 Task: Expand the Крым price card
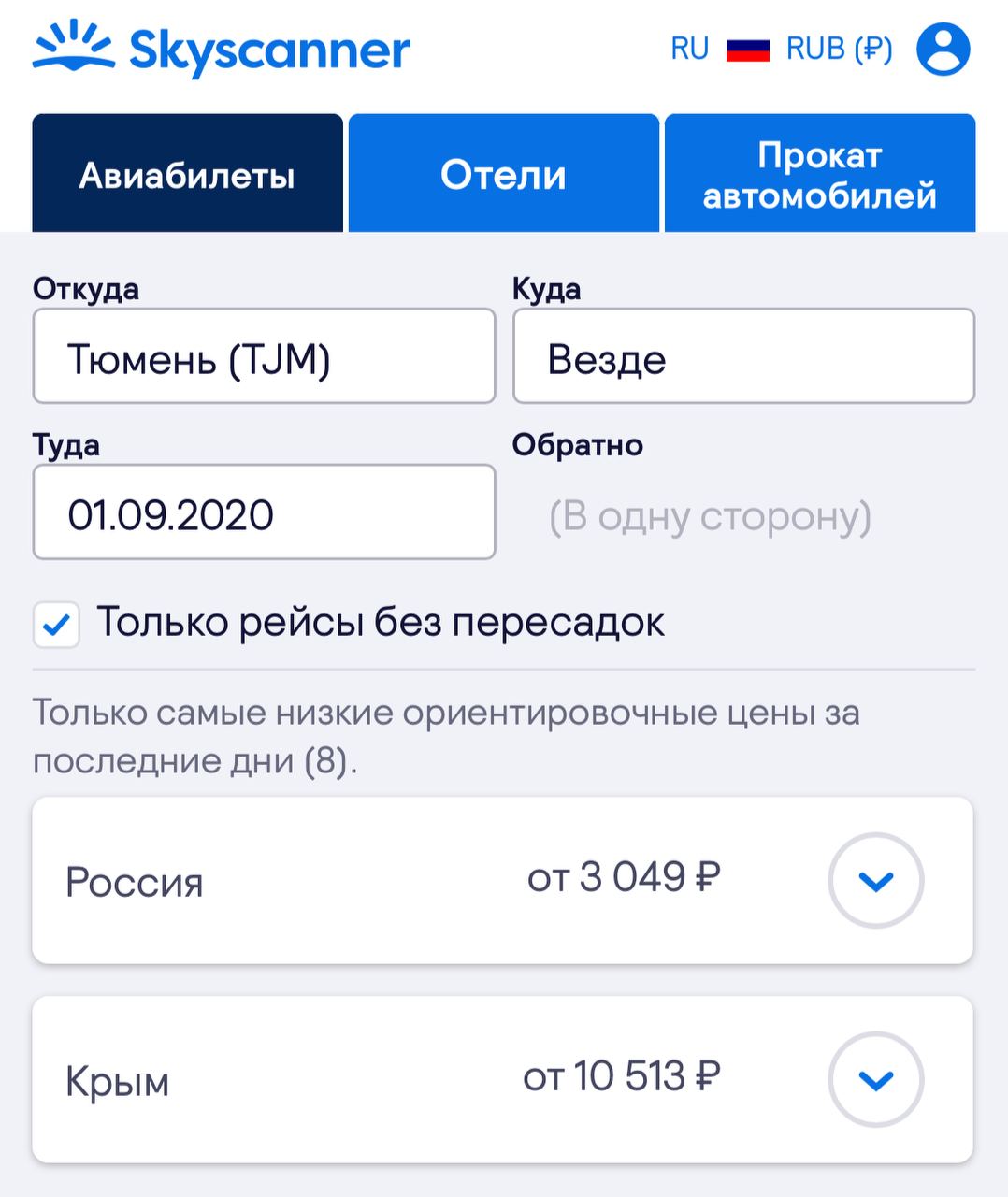875,1079
